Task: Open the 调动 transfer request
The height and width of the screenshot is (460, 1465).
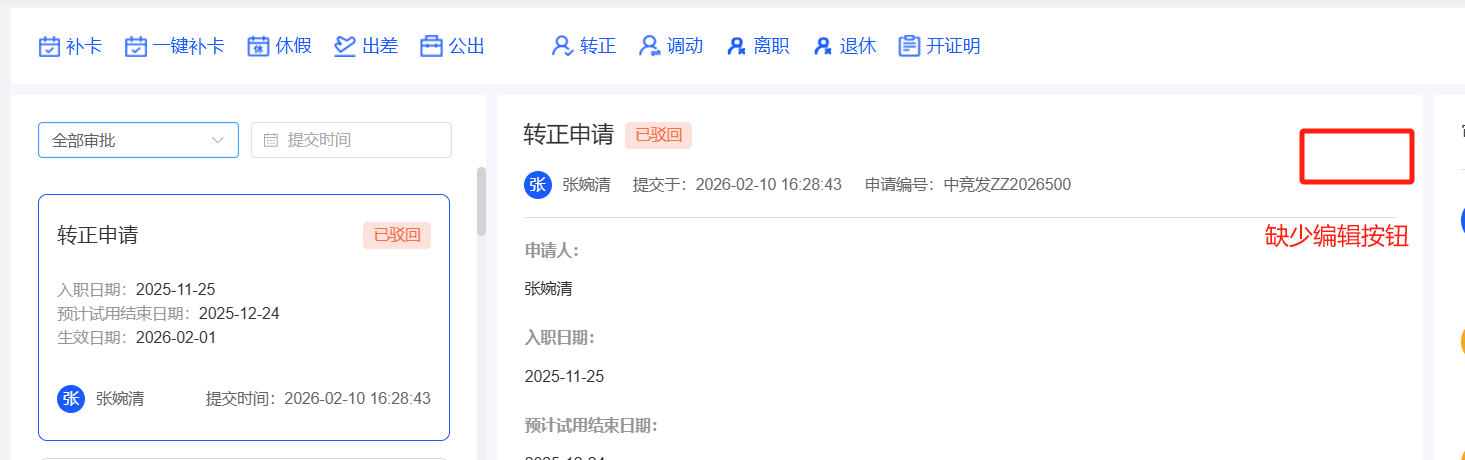Action: coord(671,46)
